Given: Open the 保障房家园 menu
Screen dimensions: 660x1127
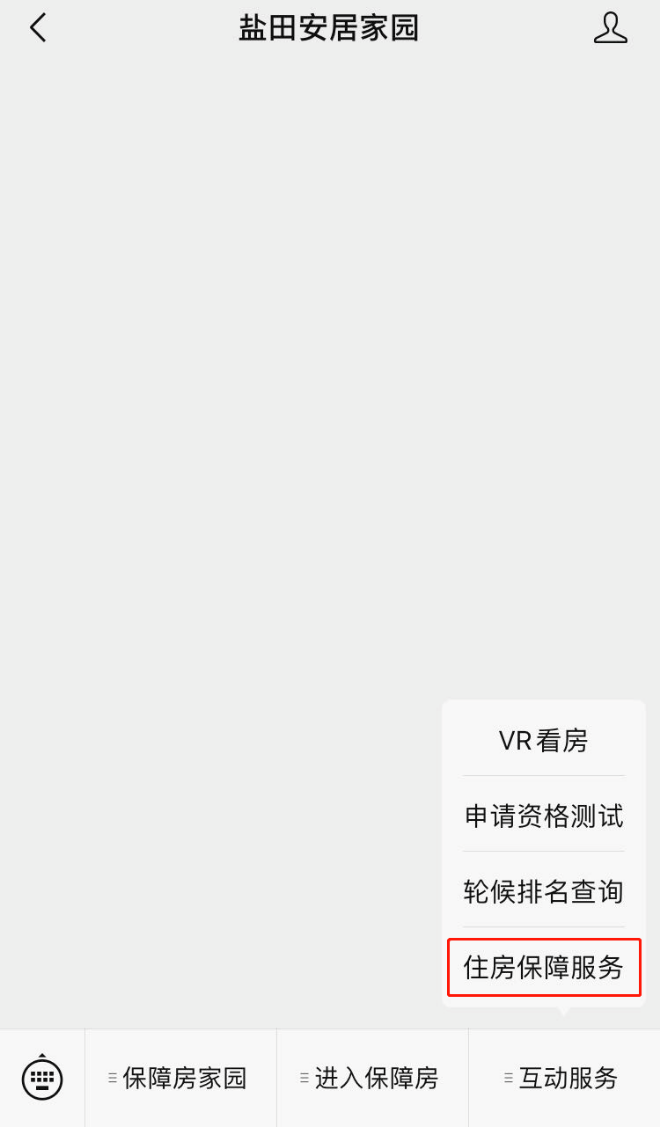Looking at the screenshot, I should (x=180, y=1078).
